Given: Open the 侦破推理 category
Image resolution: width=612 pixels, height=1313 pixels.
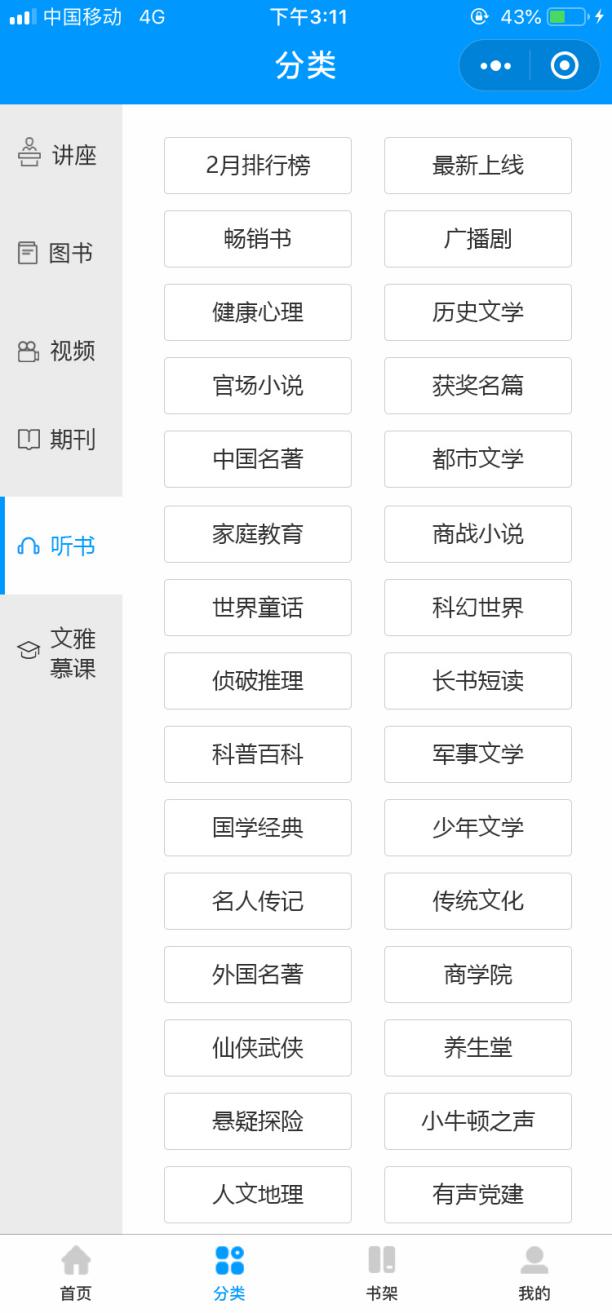Looking at the screenshot, I should pos(258,681).
